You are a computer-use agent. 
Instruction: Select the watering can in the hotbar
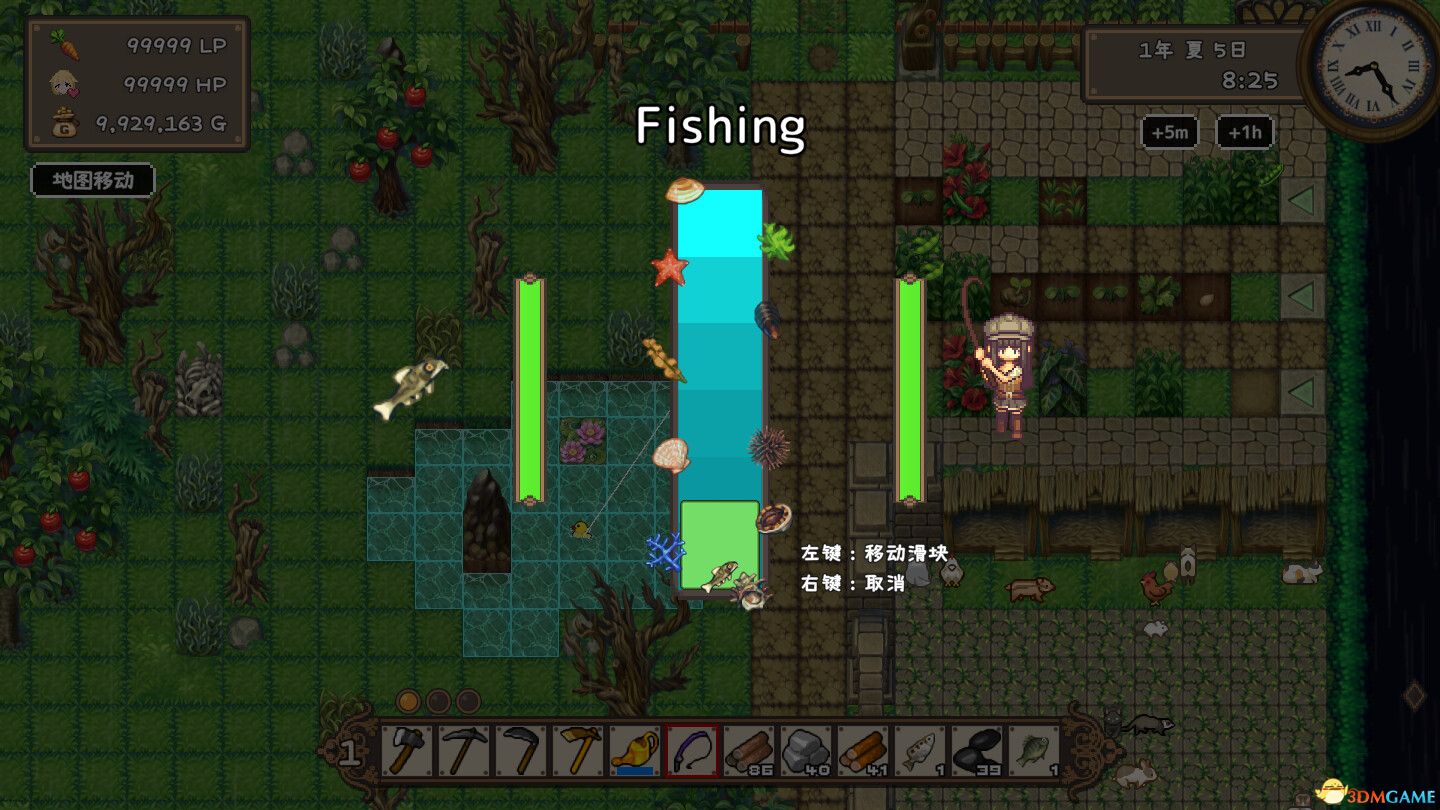[635, 750]
